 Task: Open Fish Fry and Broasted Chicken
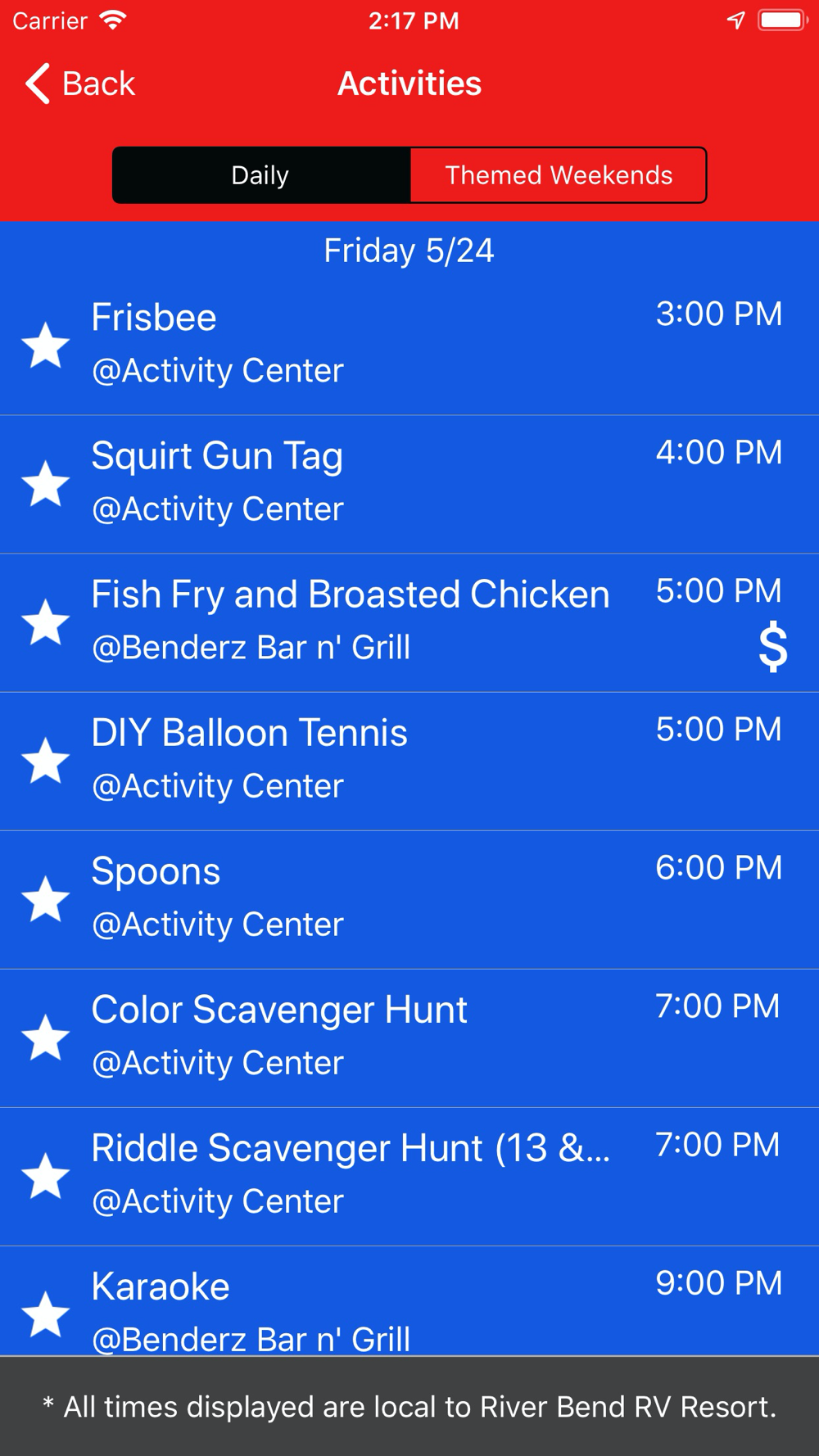[x=409, y=622]
